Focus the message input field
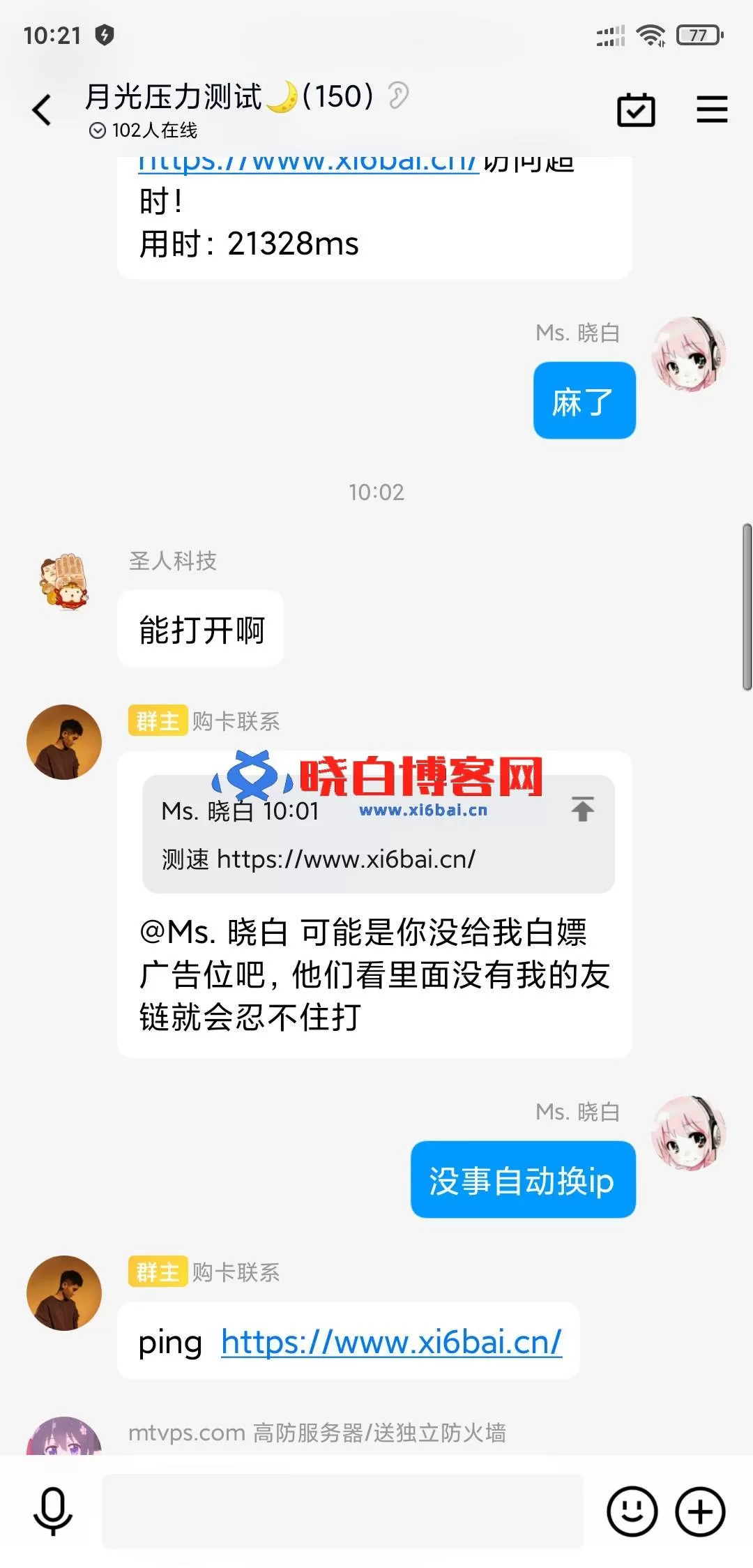The height and width of the screenshot is (1568, 753). [x=342, y=1511]
